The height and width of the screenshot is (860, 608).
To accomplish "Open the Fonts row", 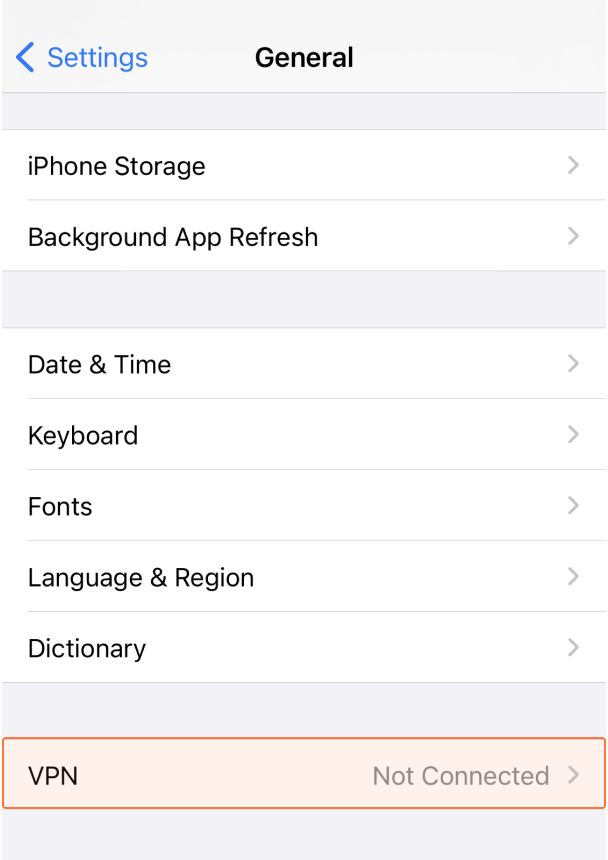I will click(x=304, y=506).
